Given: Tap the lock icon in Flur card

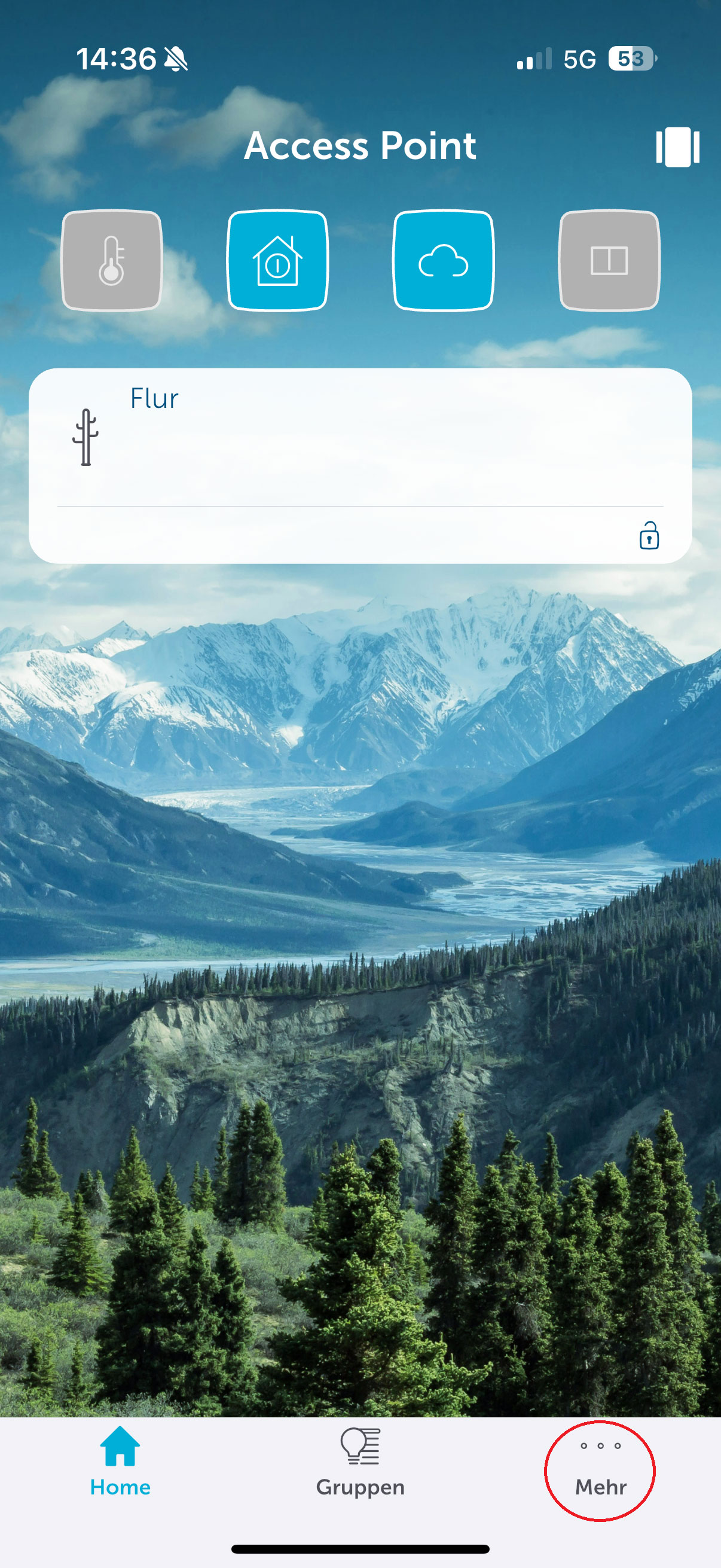Looking at the screenshot, I should [x=649, y=536].
